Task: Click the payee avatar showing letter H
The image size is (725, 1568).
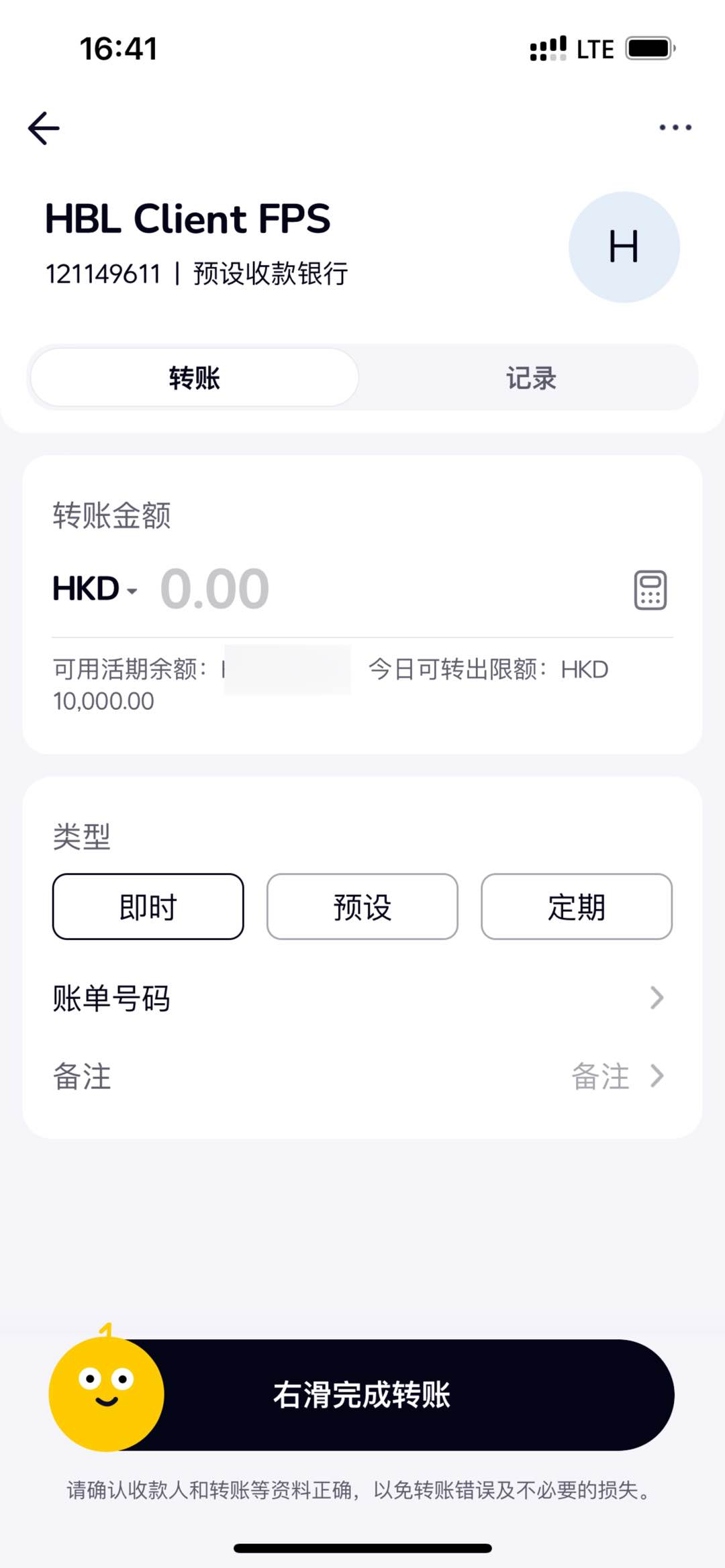Action: pos(625,247)
